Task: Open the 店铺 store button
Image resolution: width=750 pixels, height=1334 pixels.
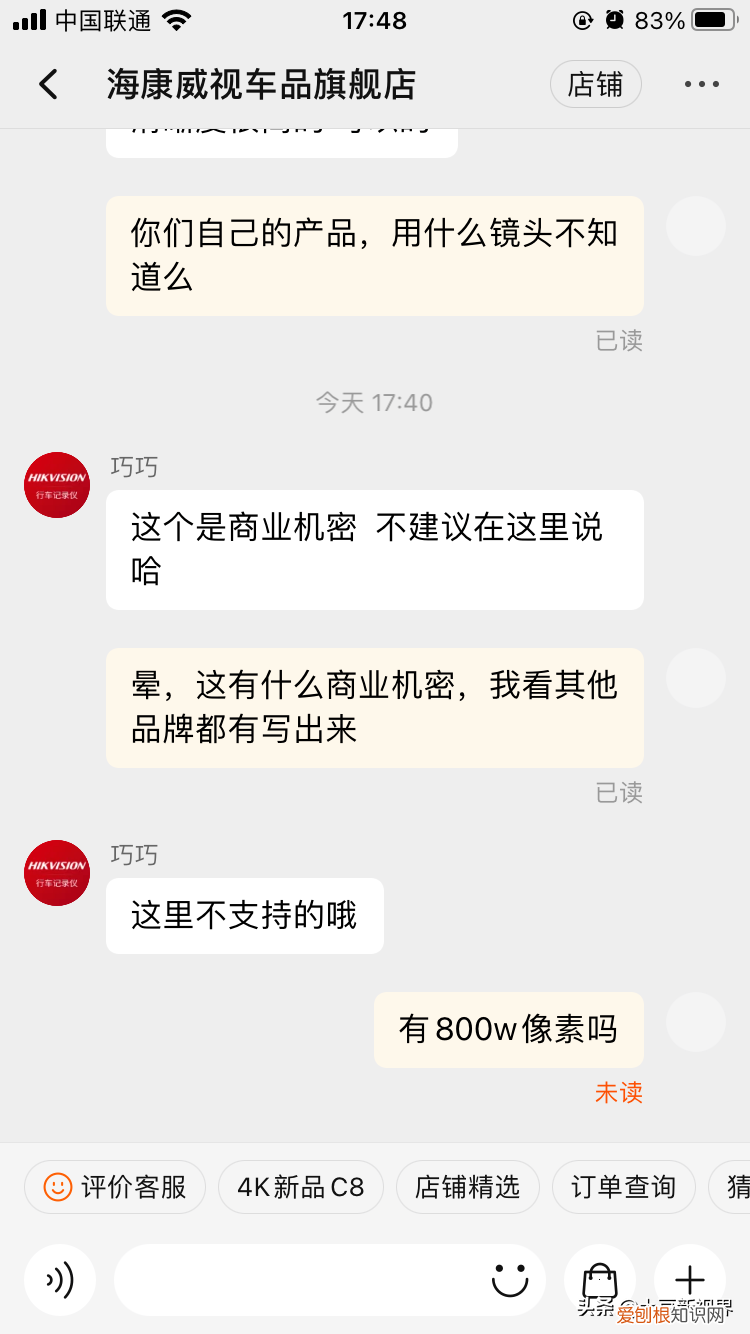Action: [x=595, y=84]
